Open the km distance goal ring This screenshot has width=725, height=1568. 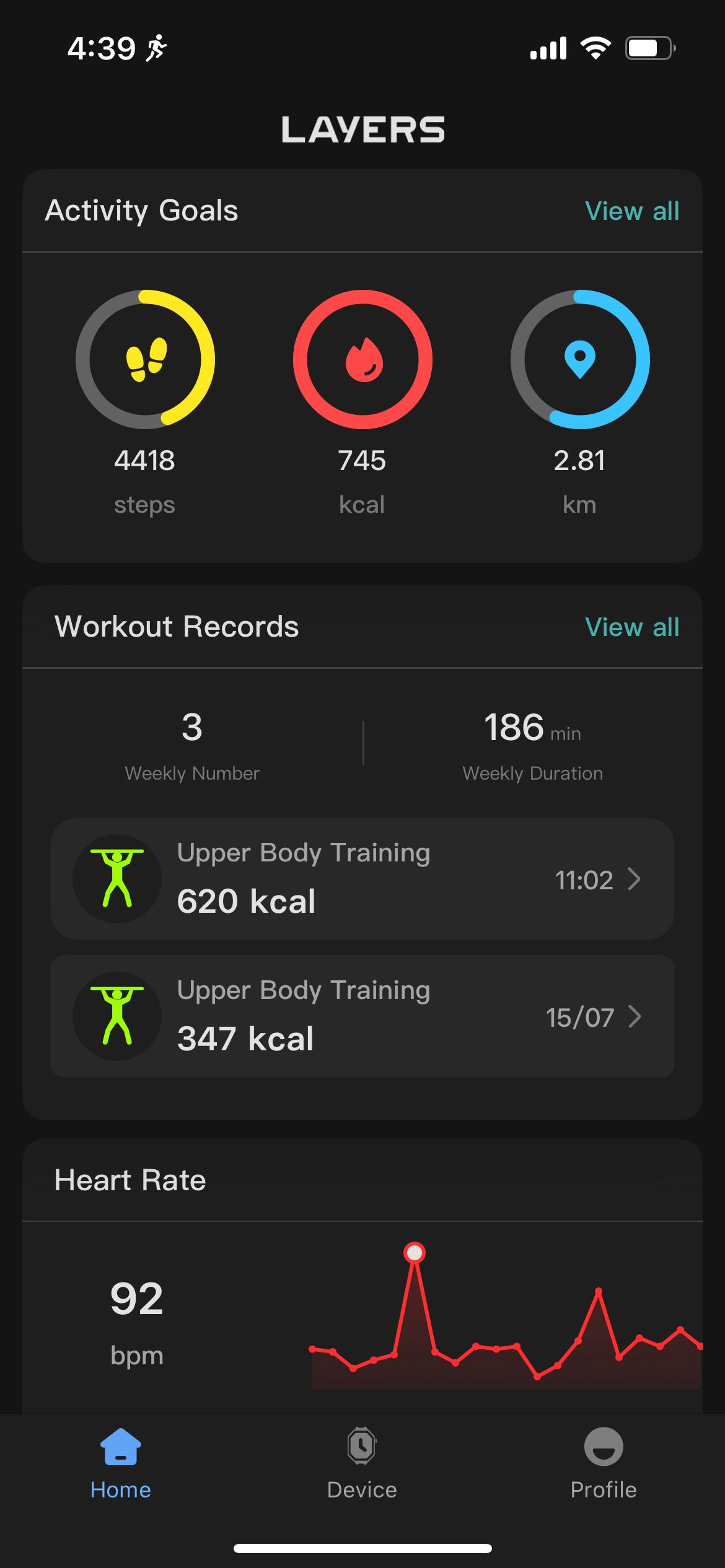click(x=580, y=359)
